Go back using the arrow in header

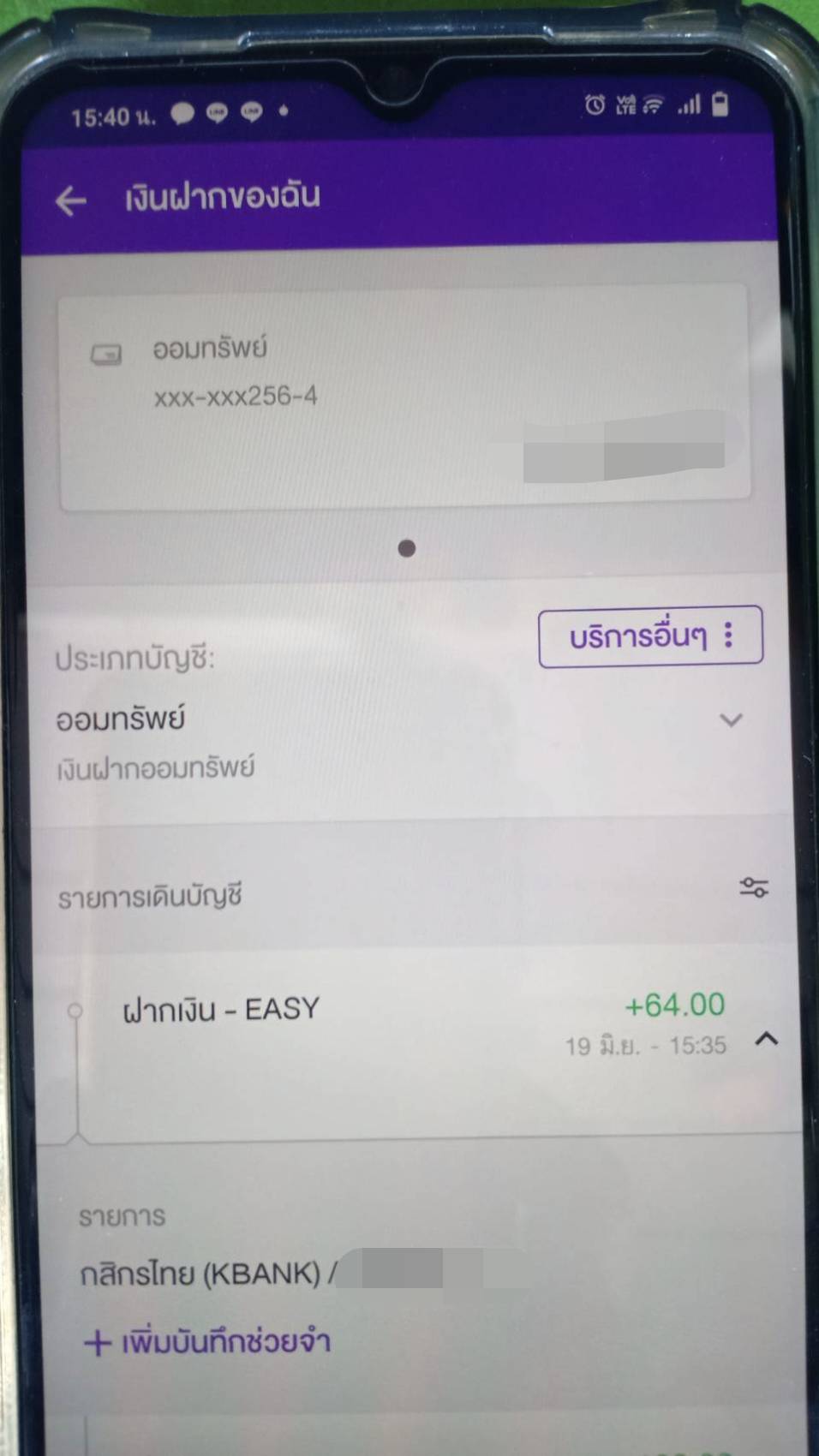tap(71, 201)
